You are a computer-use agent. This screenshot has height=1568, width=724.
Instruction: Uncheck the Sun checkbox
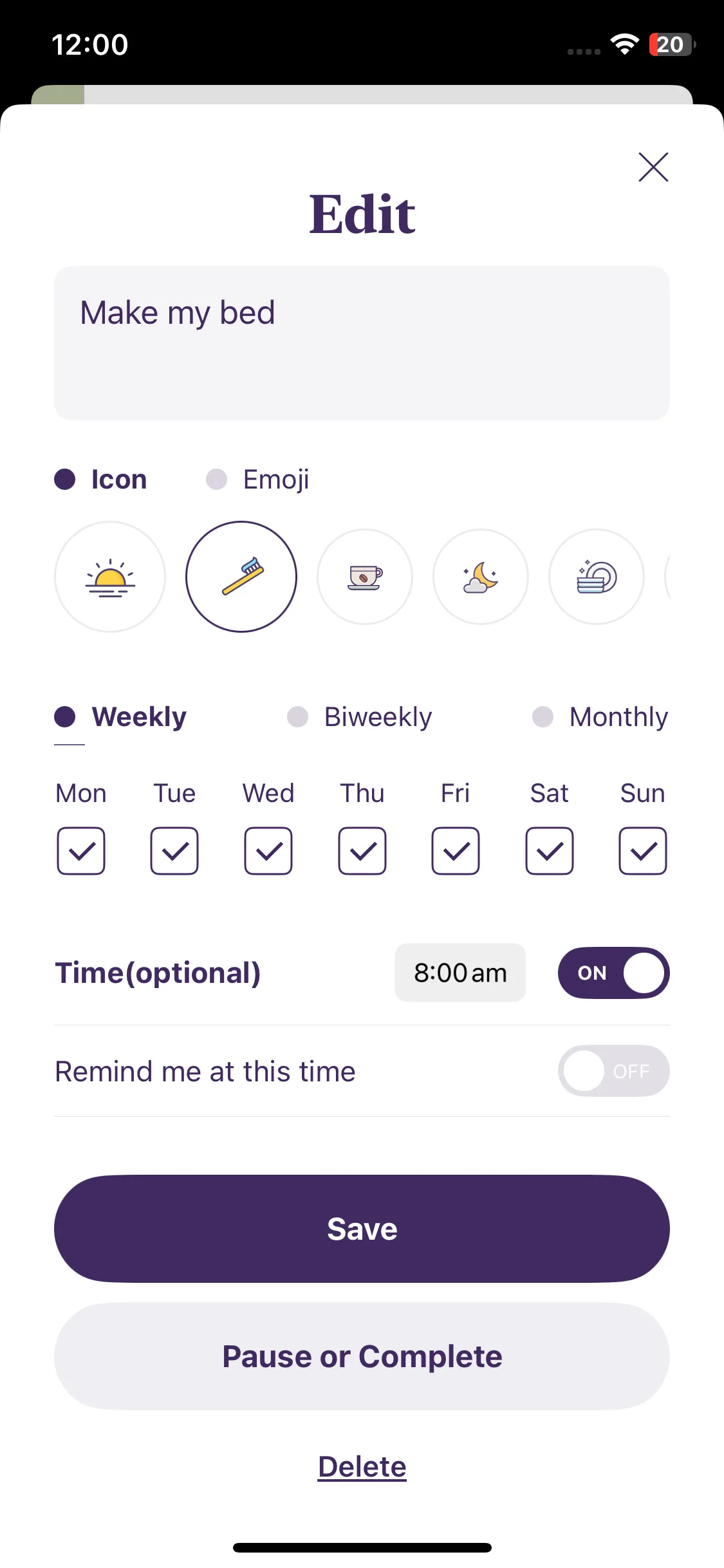(x=643, y=851)
